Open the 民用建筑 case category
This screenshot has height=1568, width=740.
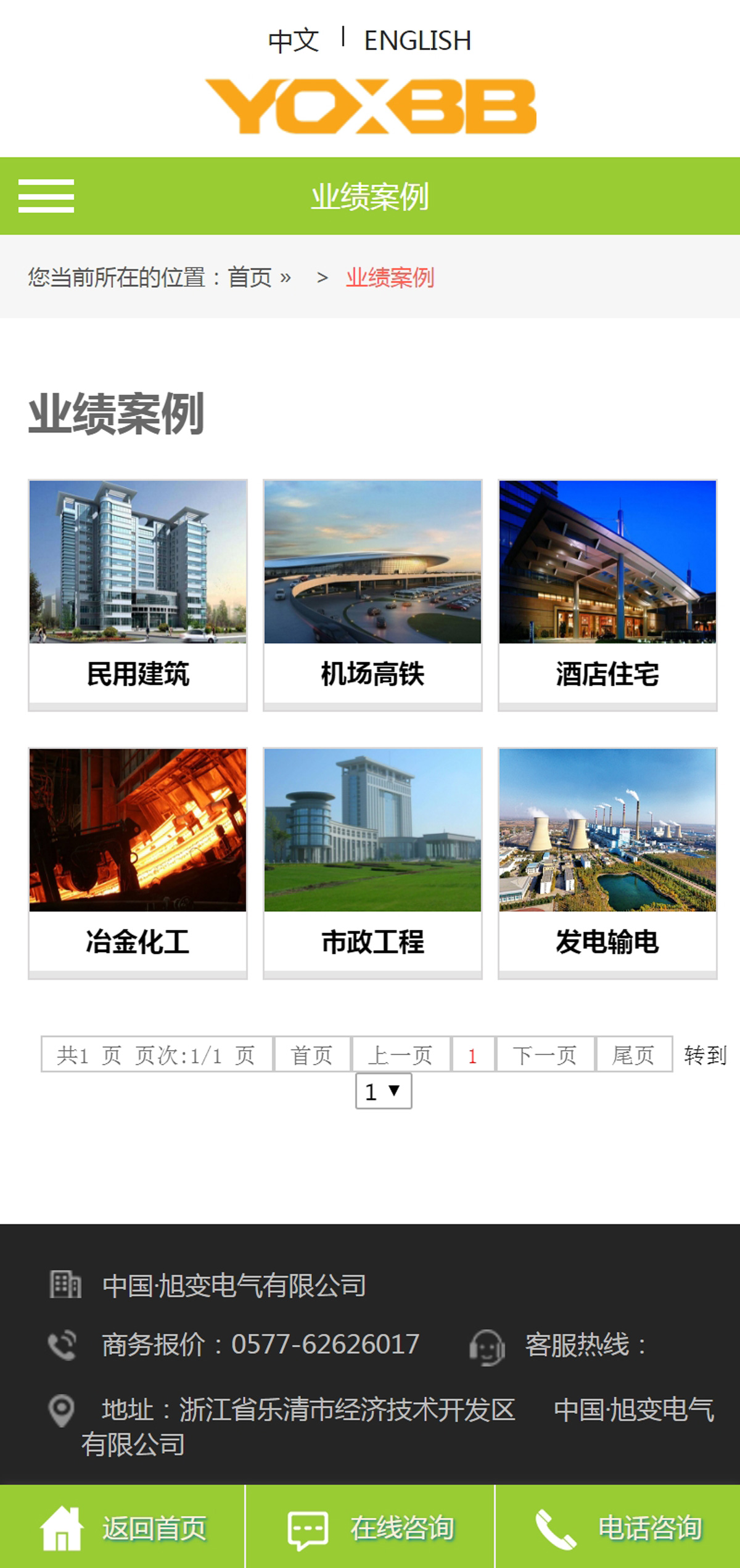coord(138,594)
